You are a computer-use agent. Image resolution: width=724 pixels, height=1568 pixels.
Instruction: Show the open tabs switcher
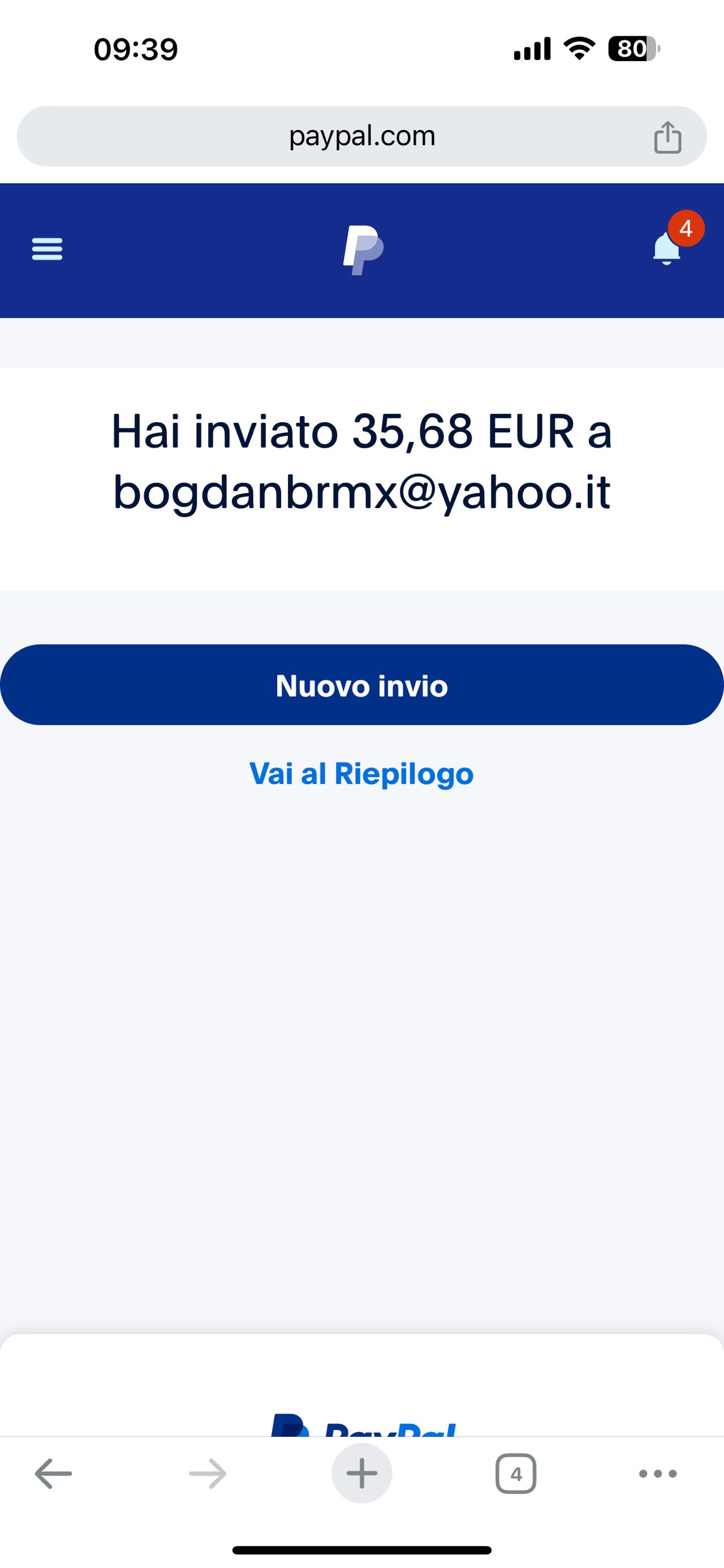click(x=516, y=1474)
